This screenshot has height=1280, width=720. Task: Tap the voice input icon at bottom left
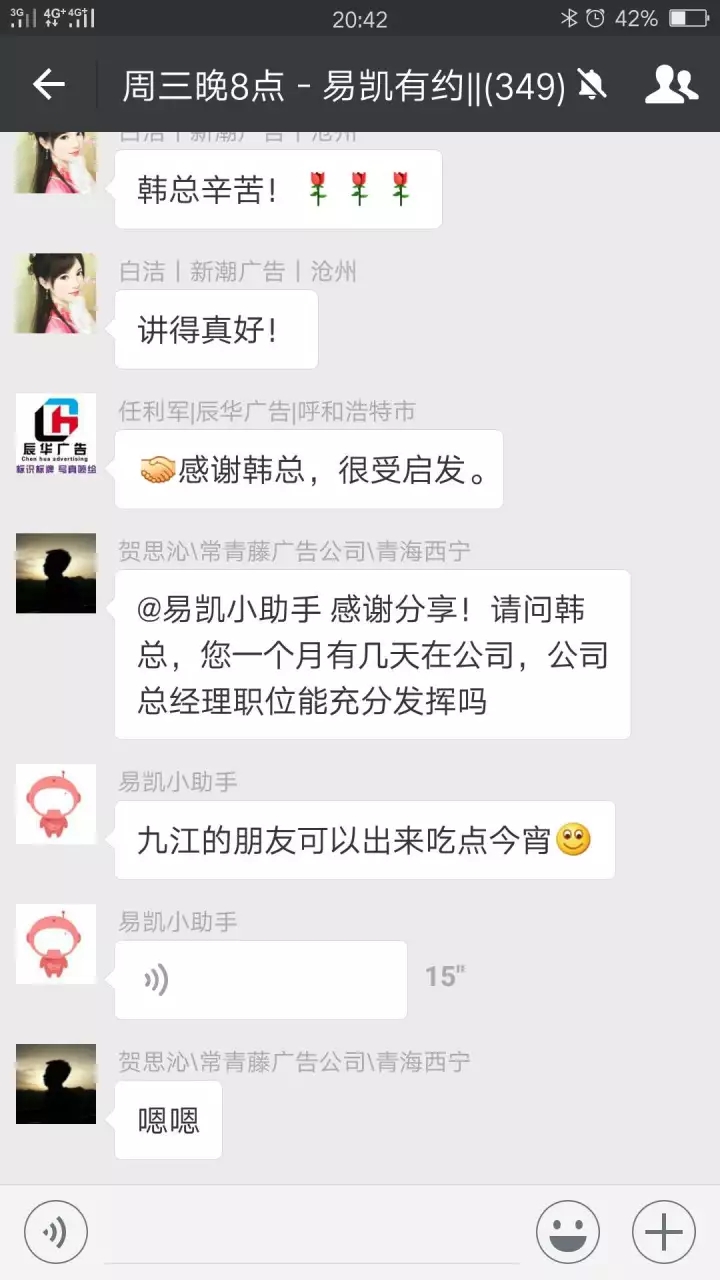(55, 1230)
